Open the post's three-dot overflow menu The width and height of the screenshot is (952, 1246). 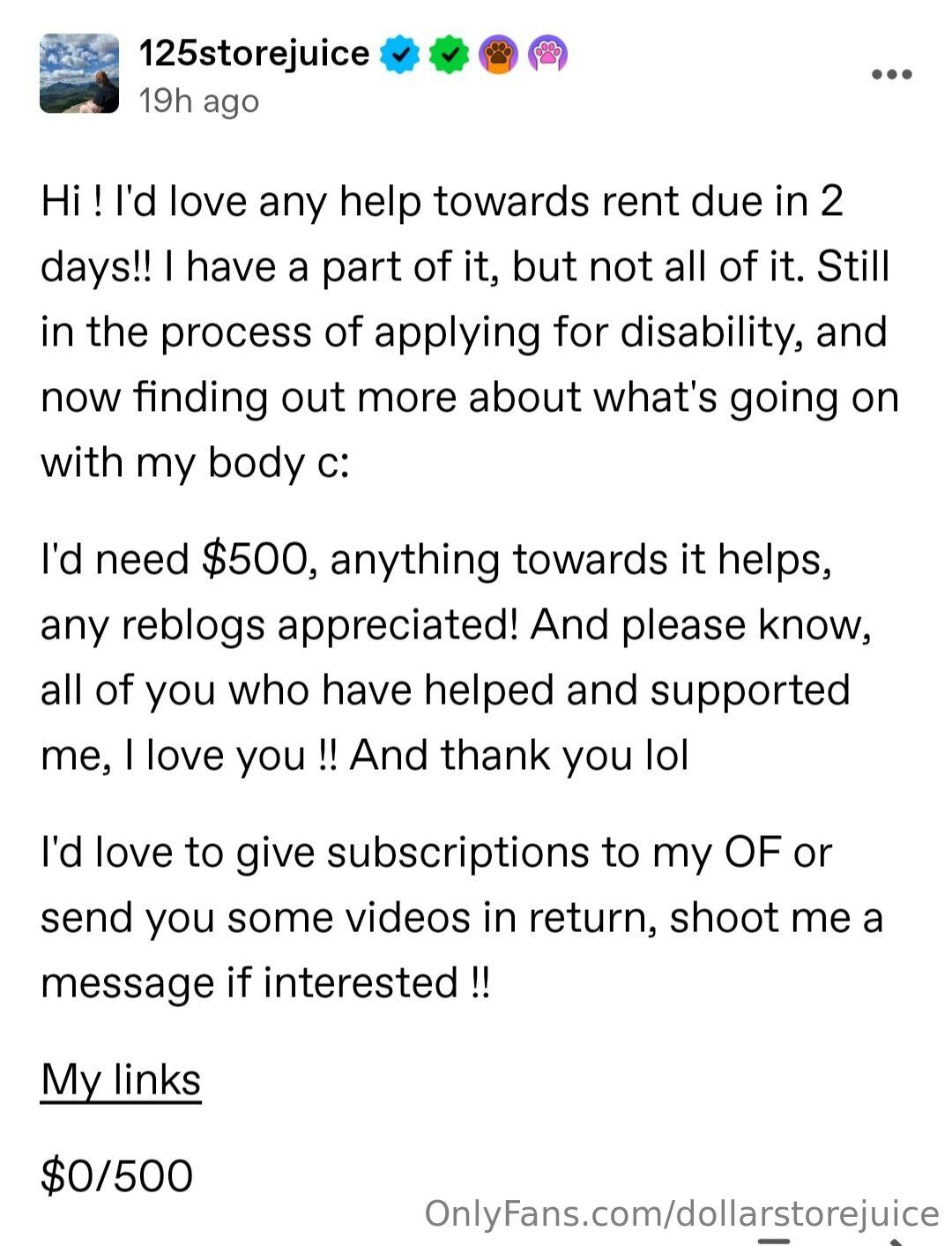click(x=891, y=74)
